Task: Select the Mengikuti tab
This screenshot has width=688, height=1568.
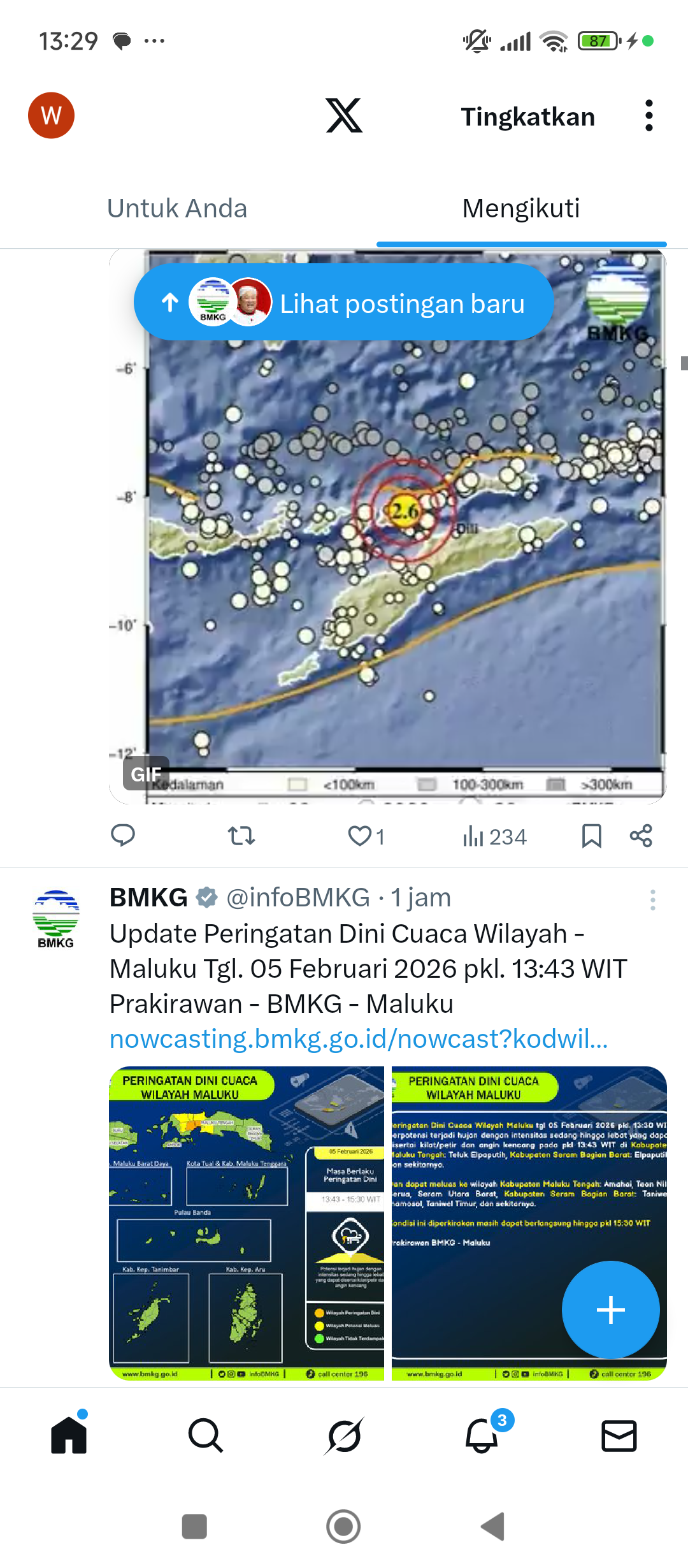Action: tap(520, 208)
